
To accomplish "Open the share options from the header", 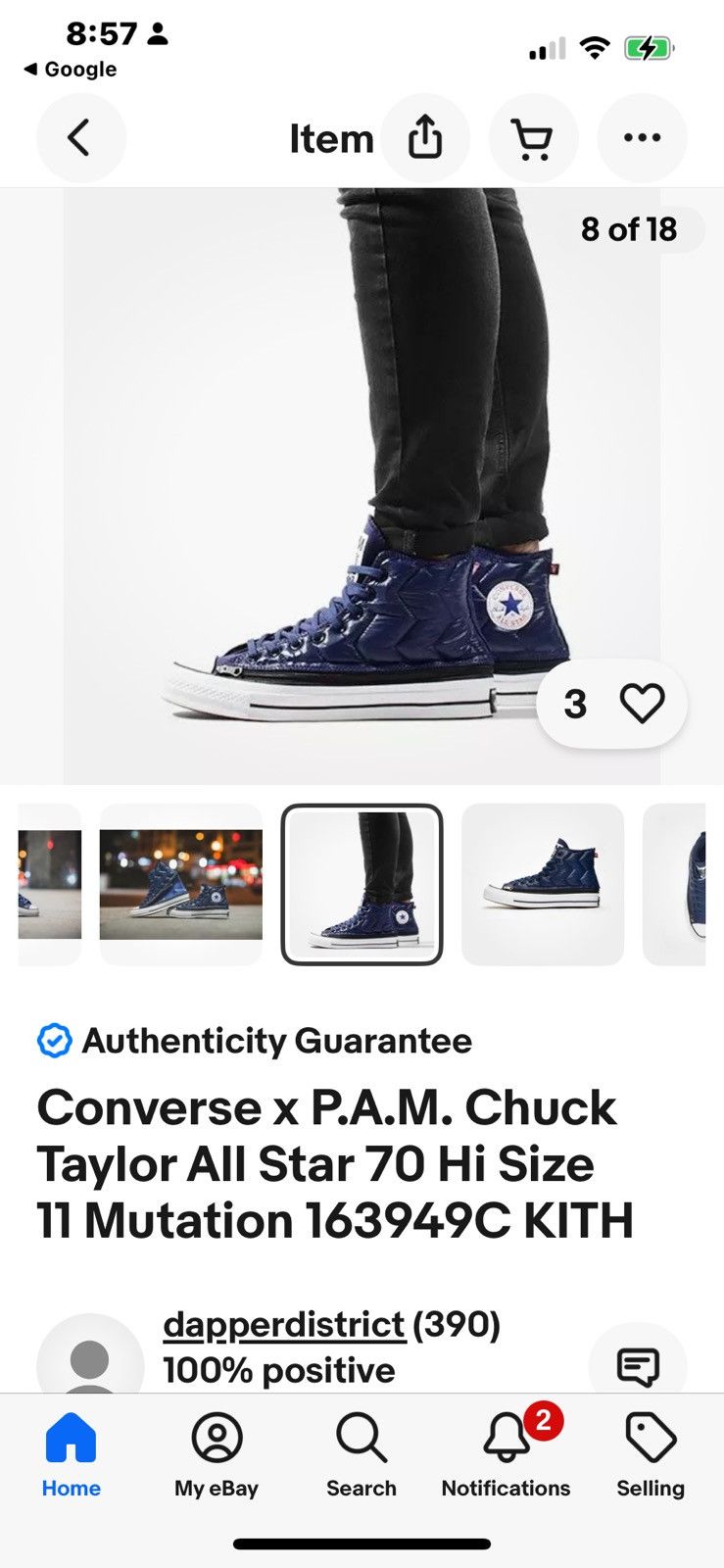I will pos(425,137).
